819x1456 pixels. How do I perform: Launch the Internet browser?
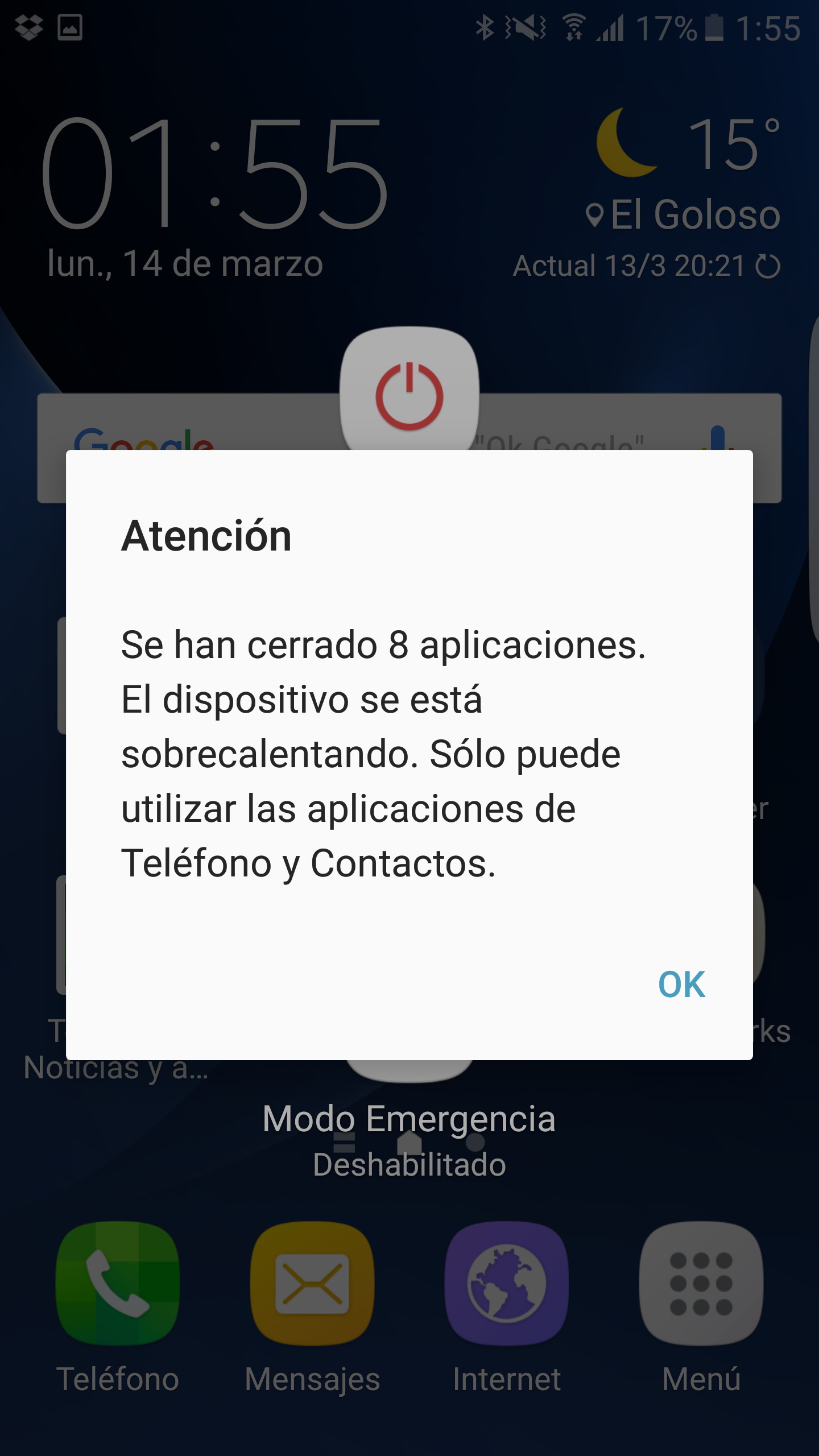[507, 1284]
